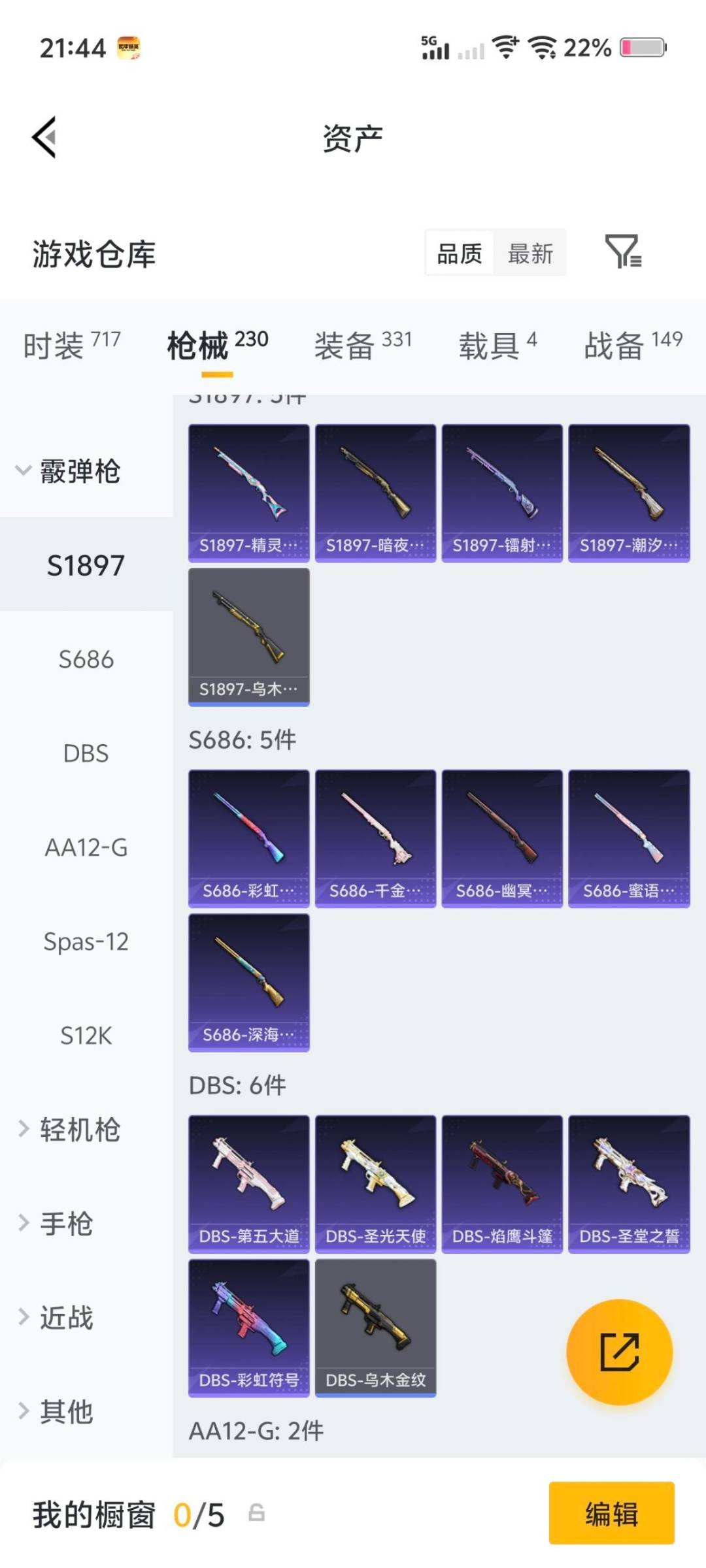Switch to the 载具 tab
This screenshot has width=706, height=1568.
pyautogui.click(x=497, y=344)
